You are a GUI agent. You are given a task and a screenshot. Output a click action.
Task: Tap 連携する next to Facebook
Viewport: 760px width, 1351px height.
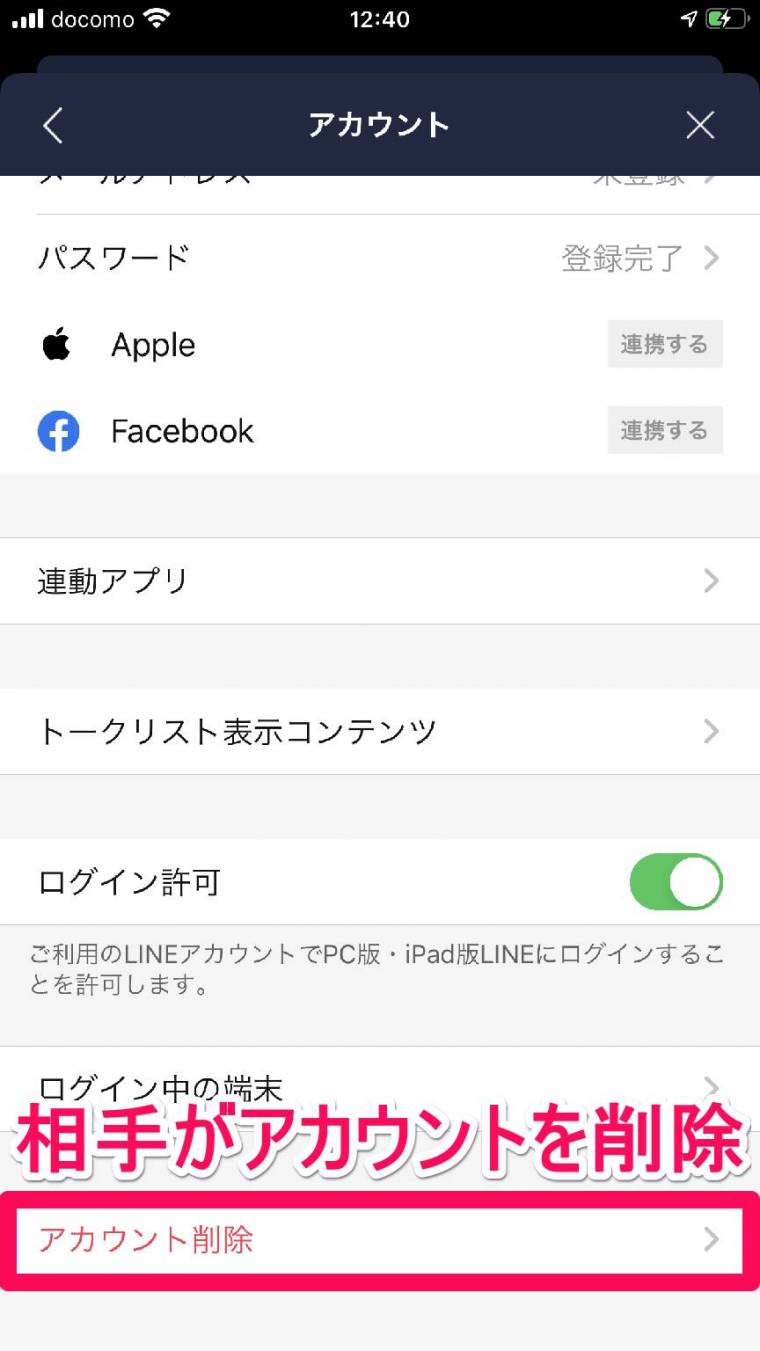point(665,430)
